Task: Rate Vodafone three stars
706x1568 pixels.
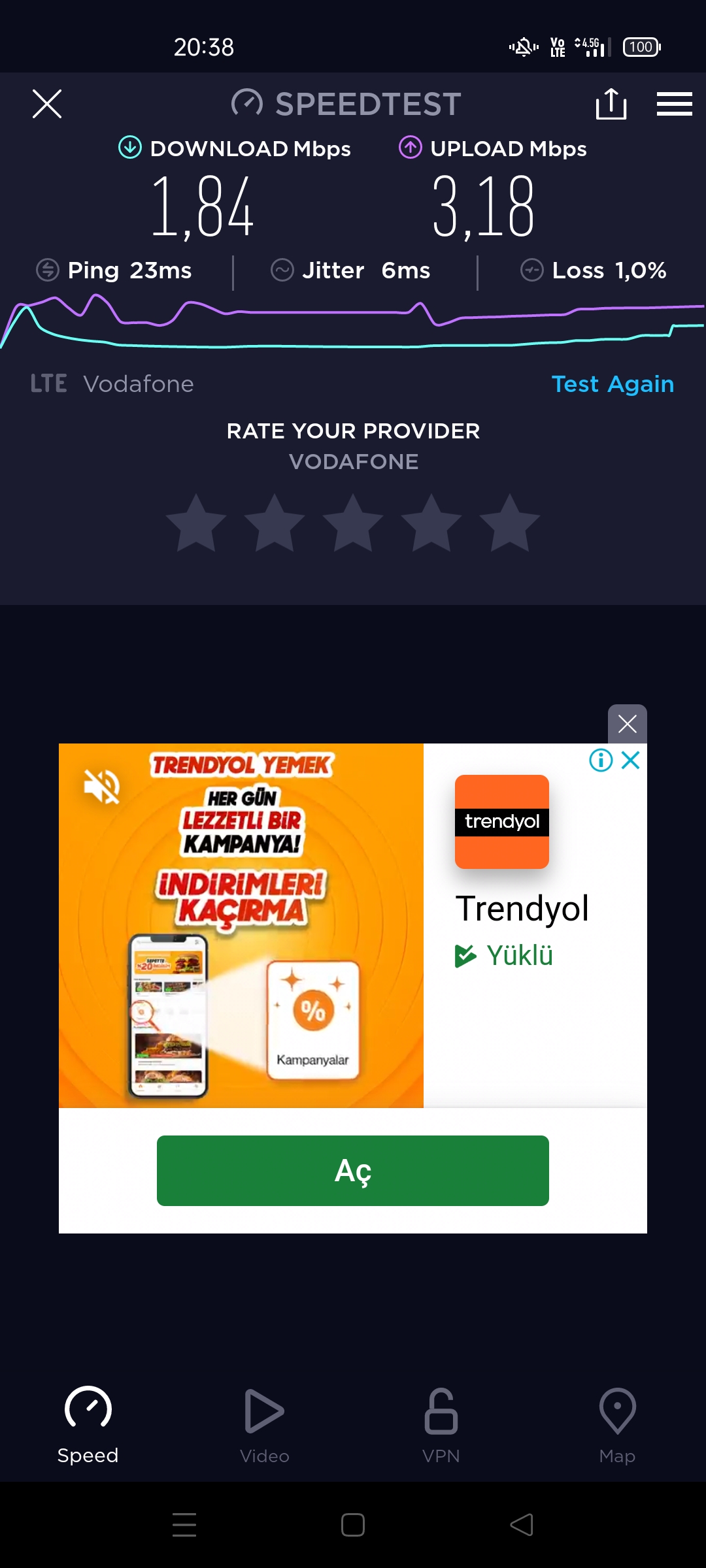Action: tap(353, 523)
